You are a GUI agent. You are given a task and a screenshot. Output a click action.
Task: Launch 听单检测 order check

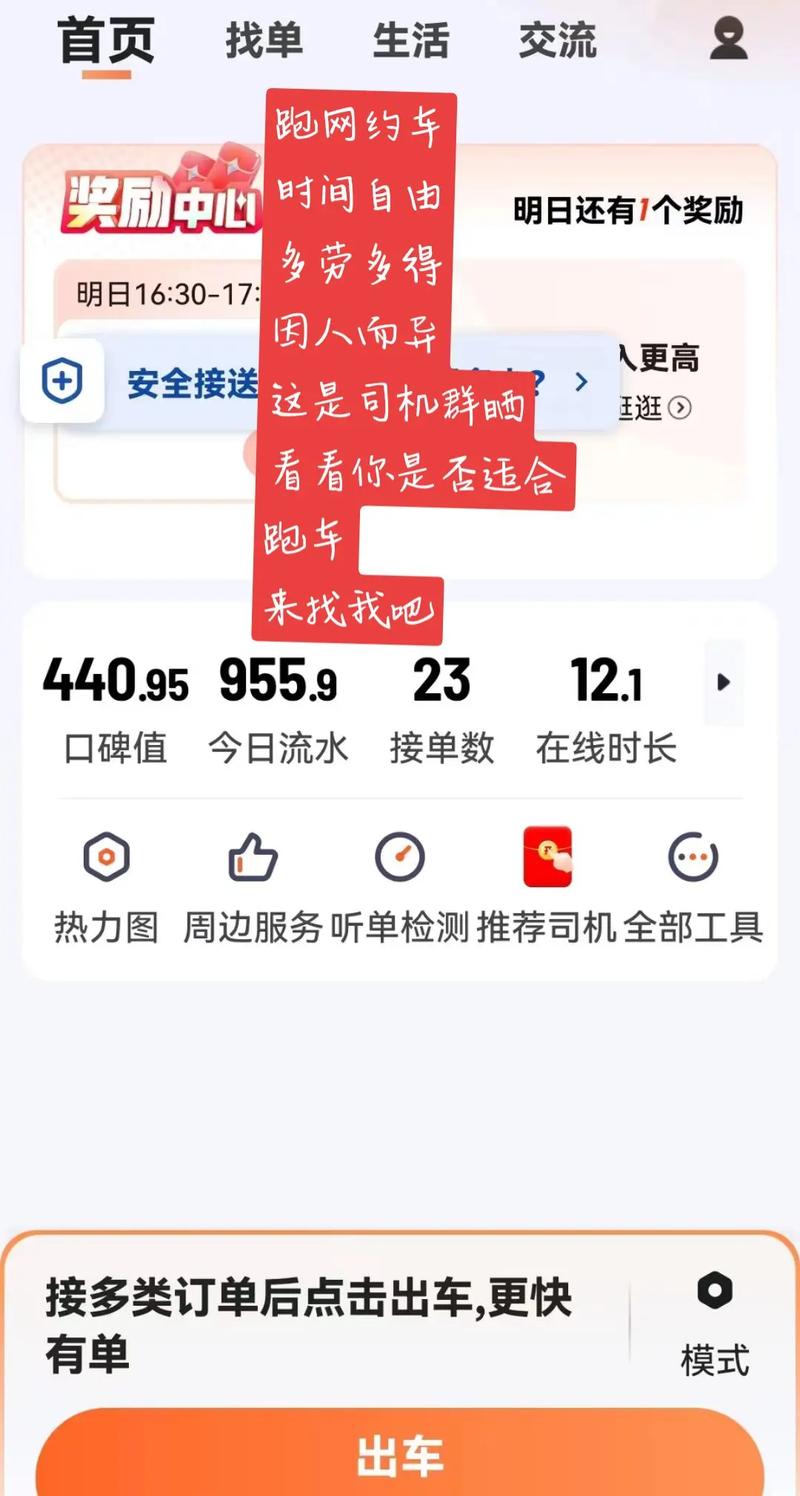click(x=399, y=886)
